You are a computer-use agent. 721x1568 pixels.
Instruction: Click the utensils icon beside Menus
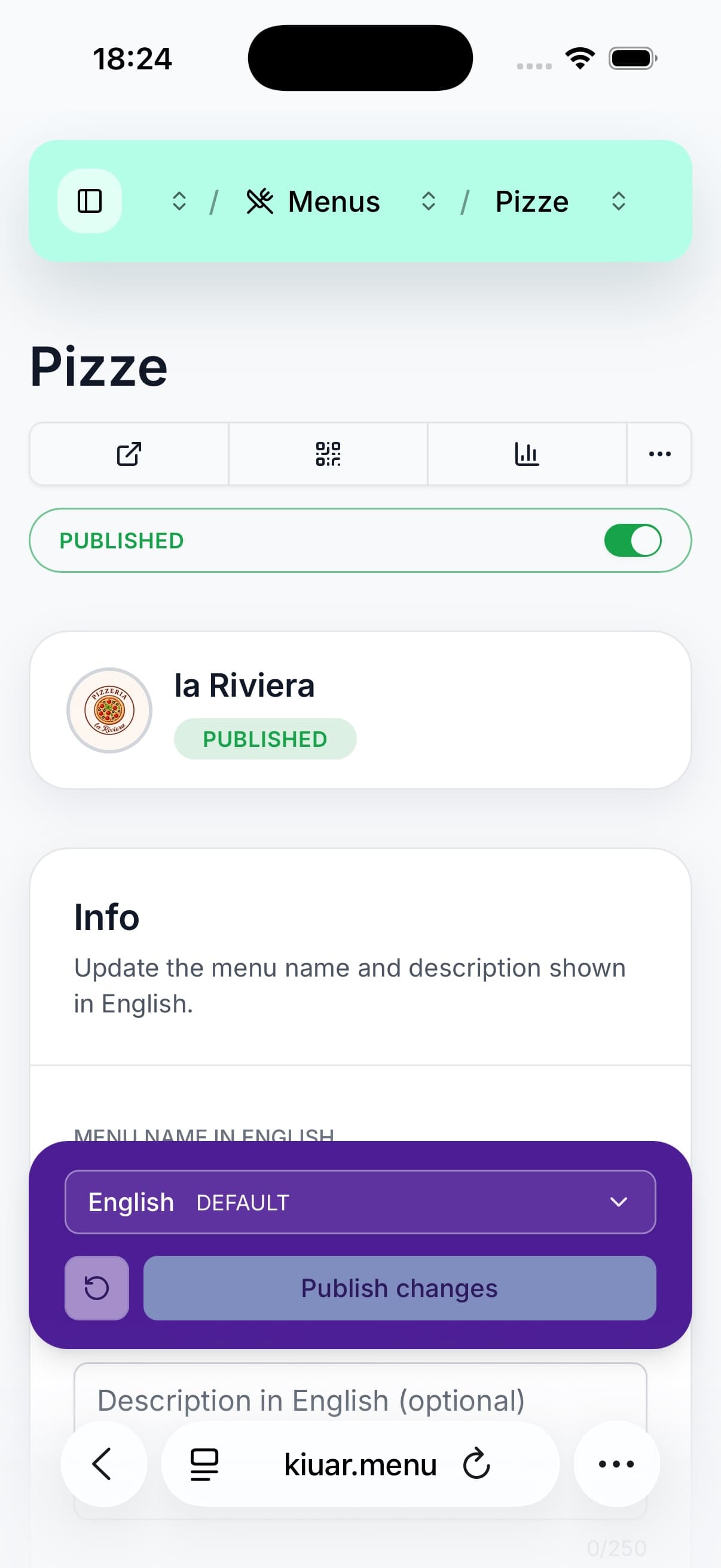260,201
